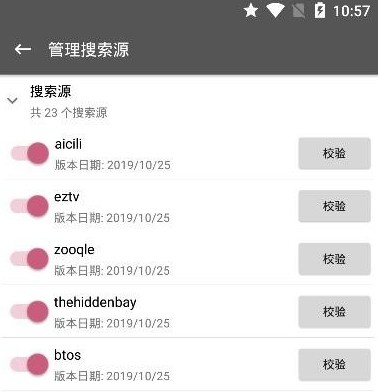Switch off thehiddenbay source
The image size is (378, 392).
click(30, 311)
